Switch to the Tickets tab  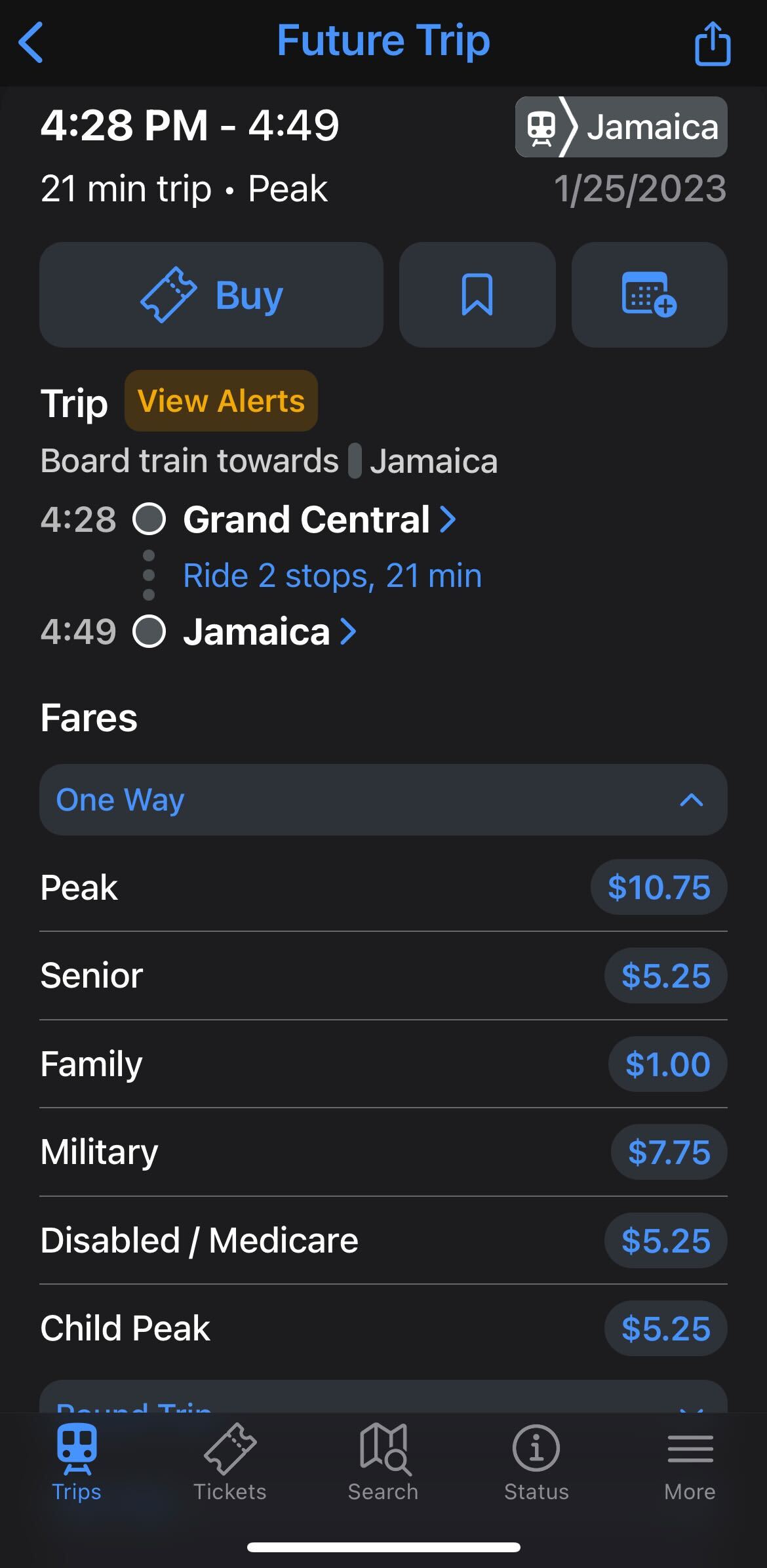229,1461
